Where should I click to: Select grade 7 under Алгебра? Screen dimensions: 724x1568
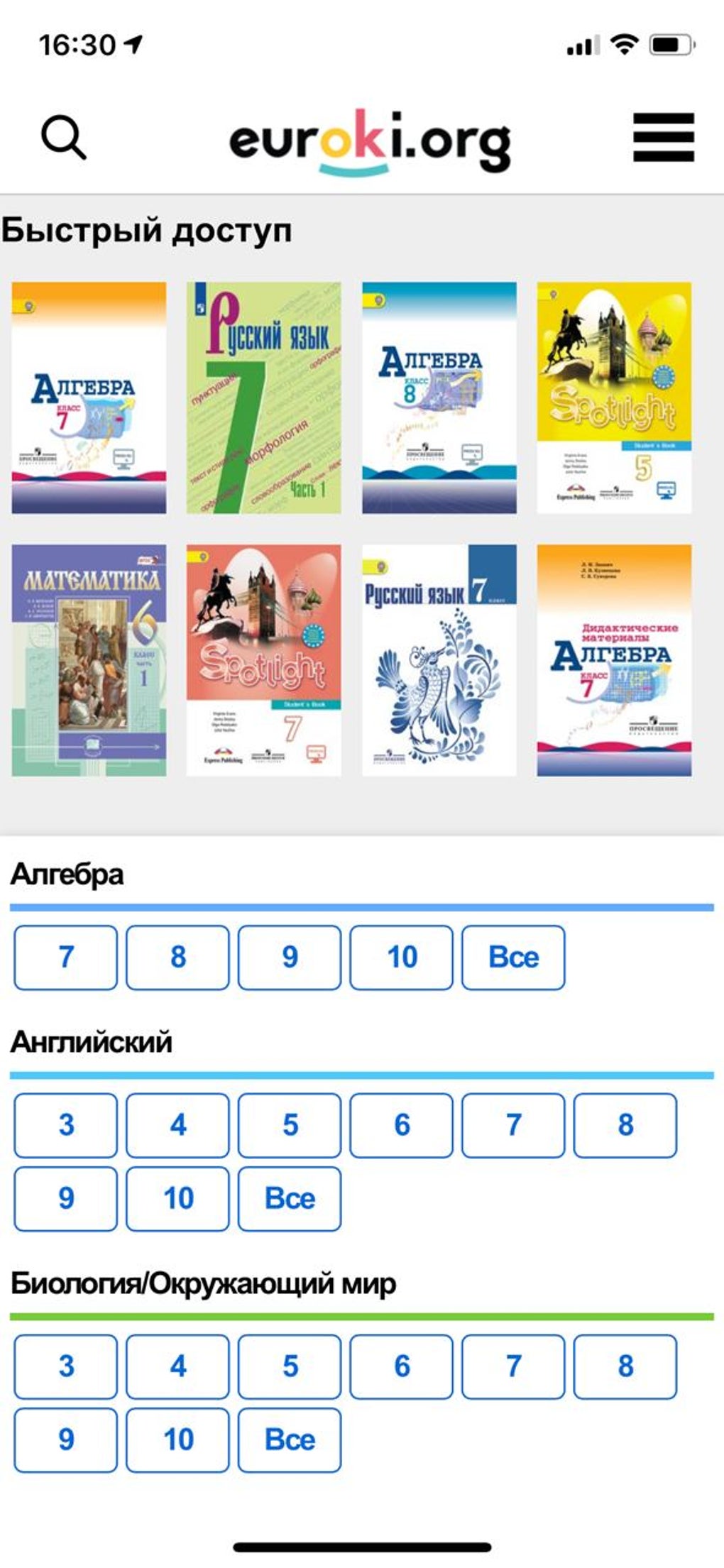click(x=66, y=957)
